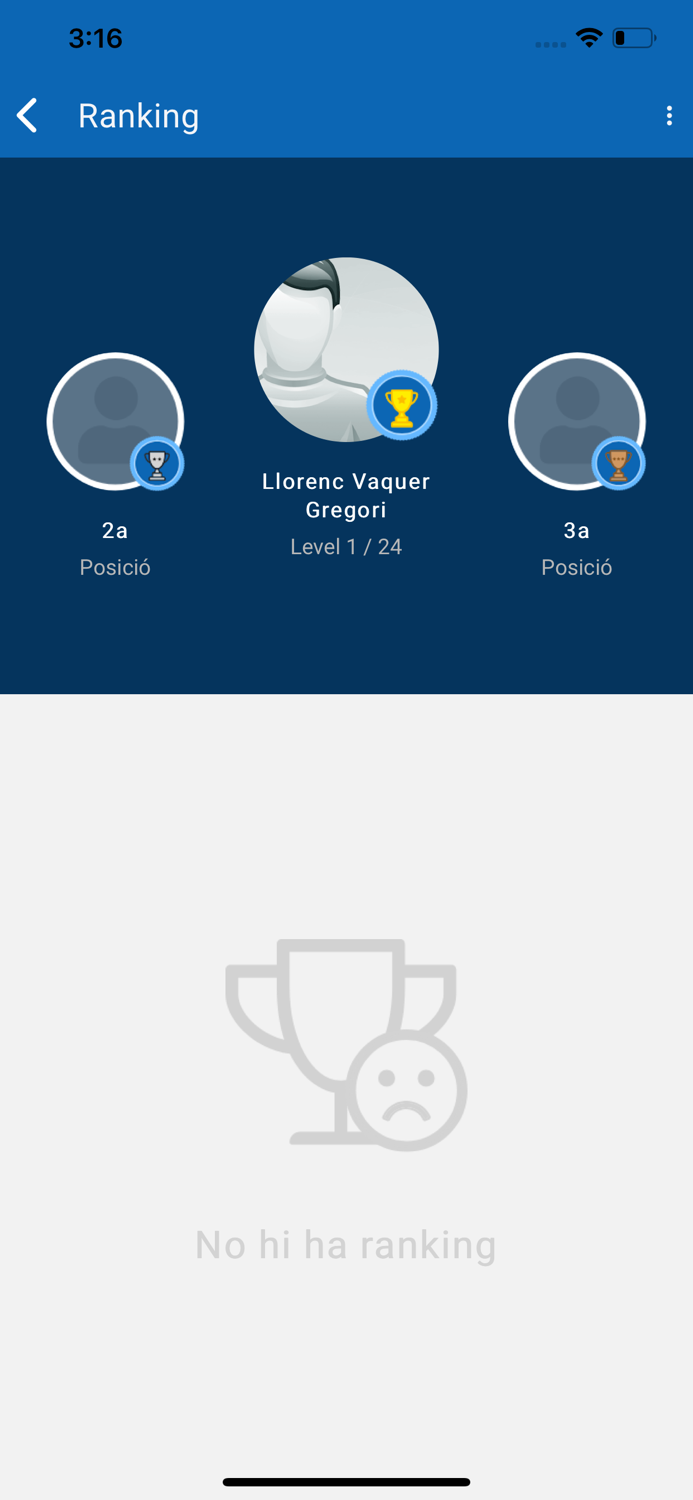Open Llorenc Vaquer Gregori's profile picture
This screenshot has width=693, height=1500.
[346, 349]
